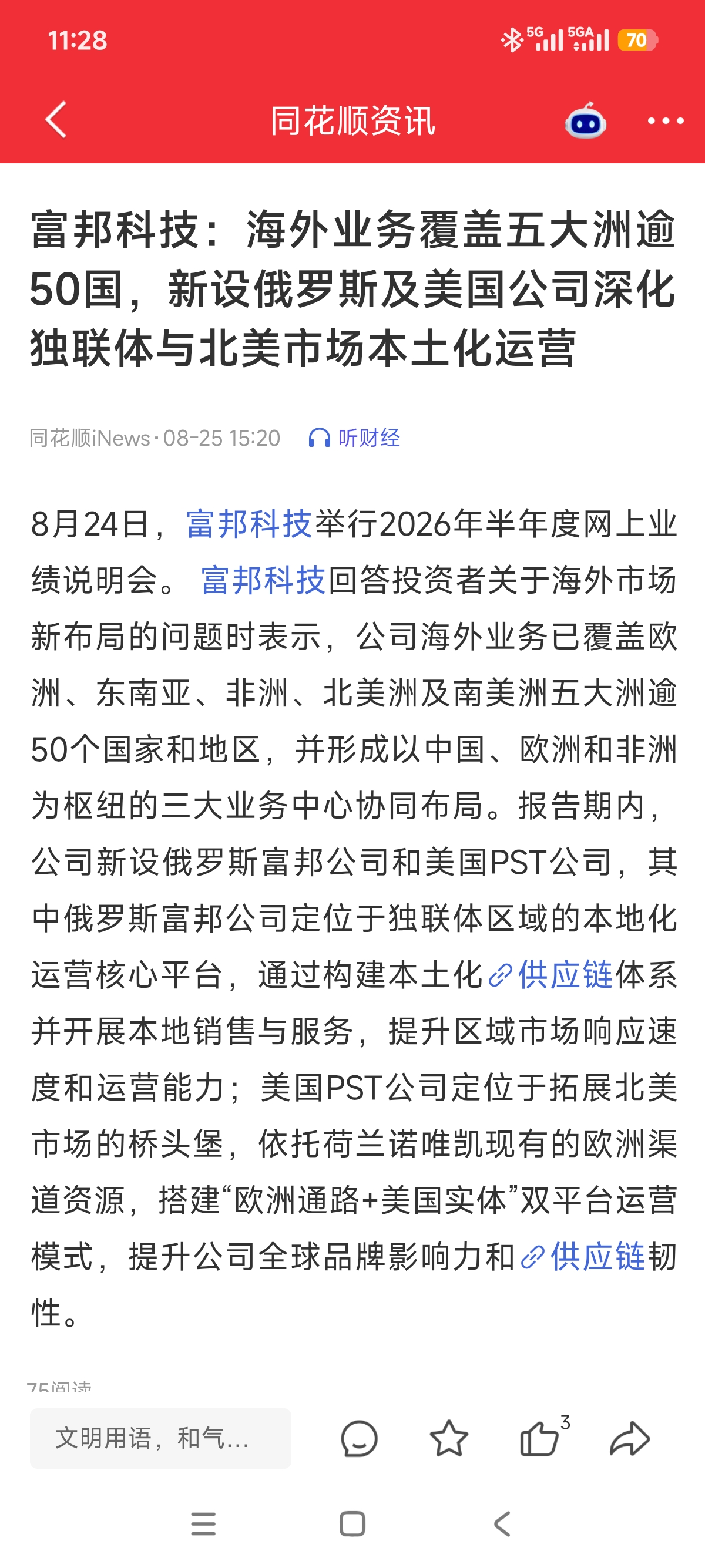Favorite this article with the star

tap(449, 1438)
